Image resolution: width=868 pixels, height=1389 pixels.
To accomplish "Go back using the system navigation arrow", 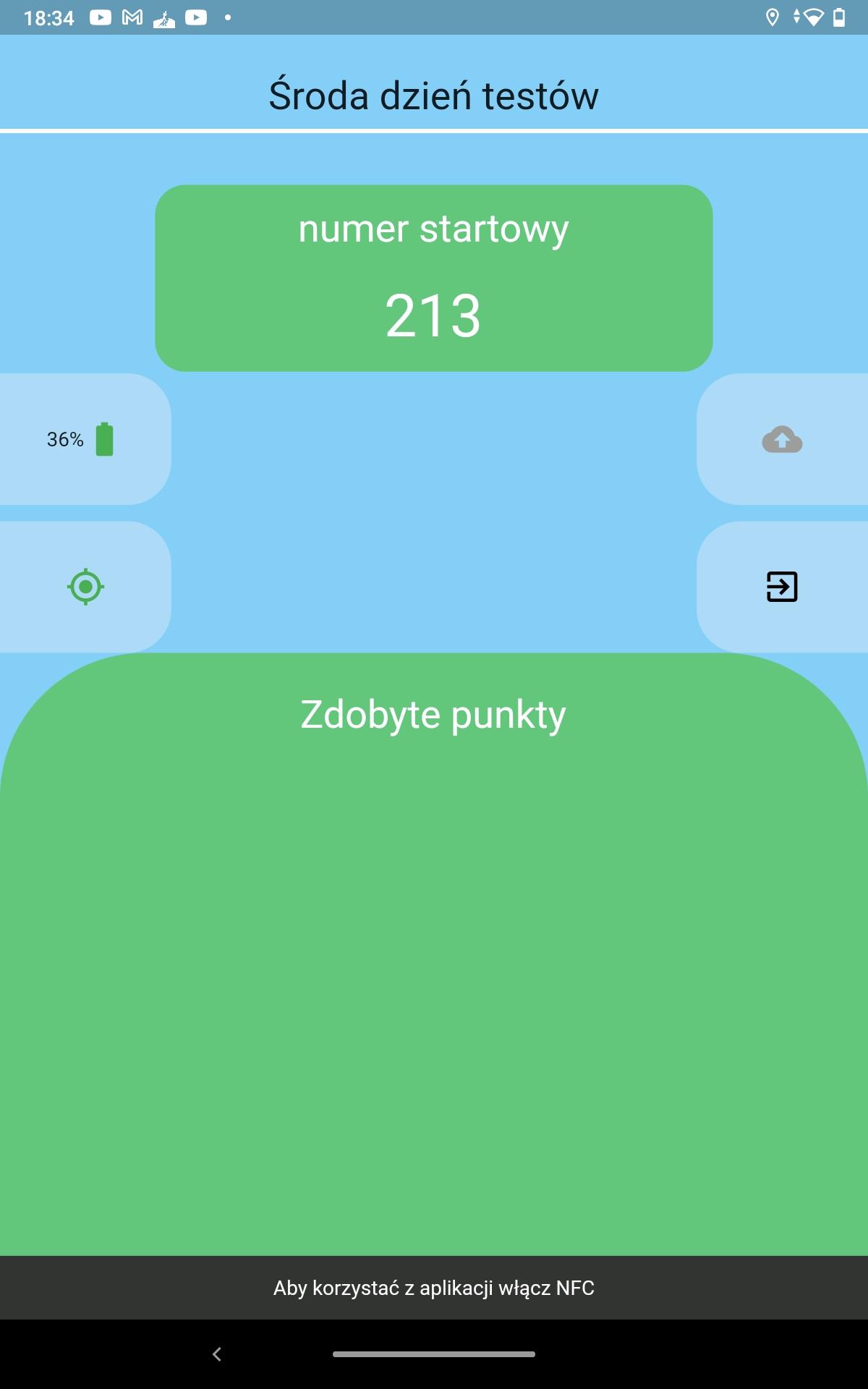I will (217, 1354).
